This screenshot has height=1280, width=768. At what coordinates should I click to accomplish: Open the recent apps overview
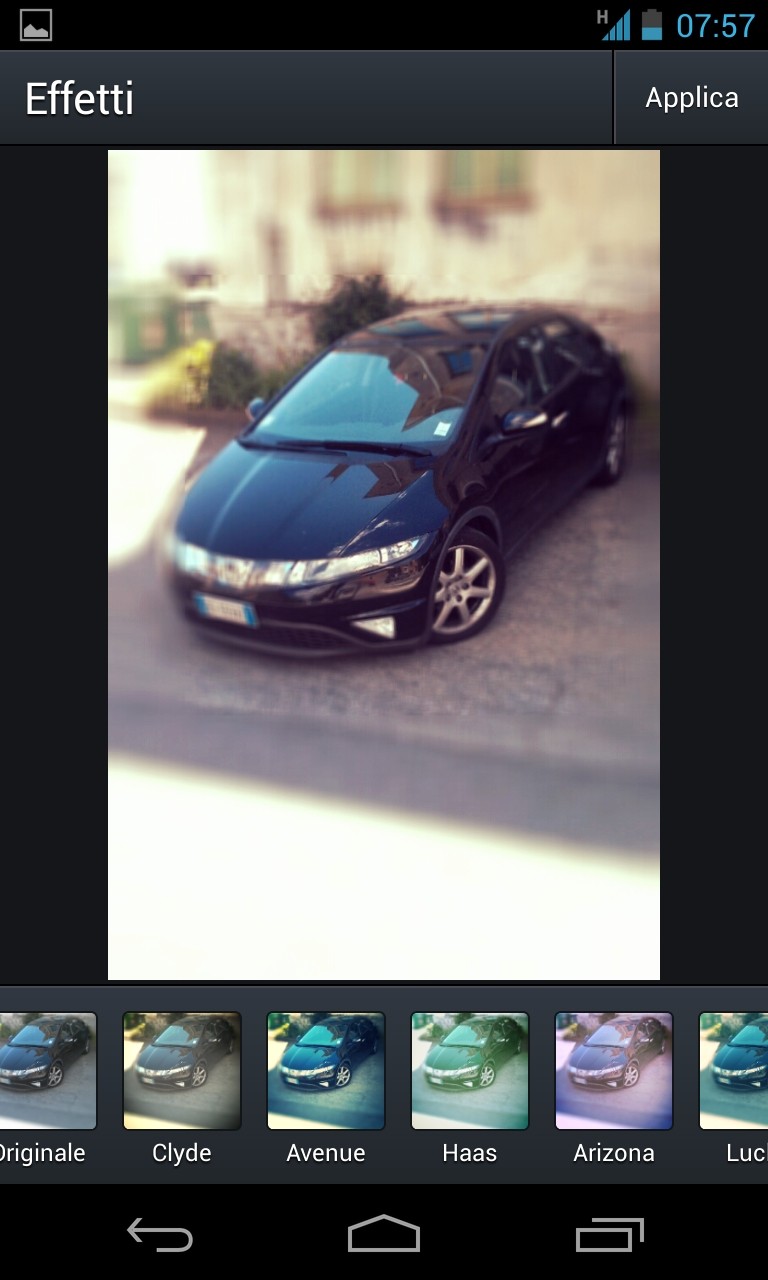pyautogui.click(x=609, y=1235)
